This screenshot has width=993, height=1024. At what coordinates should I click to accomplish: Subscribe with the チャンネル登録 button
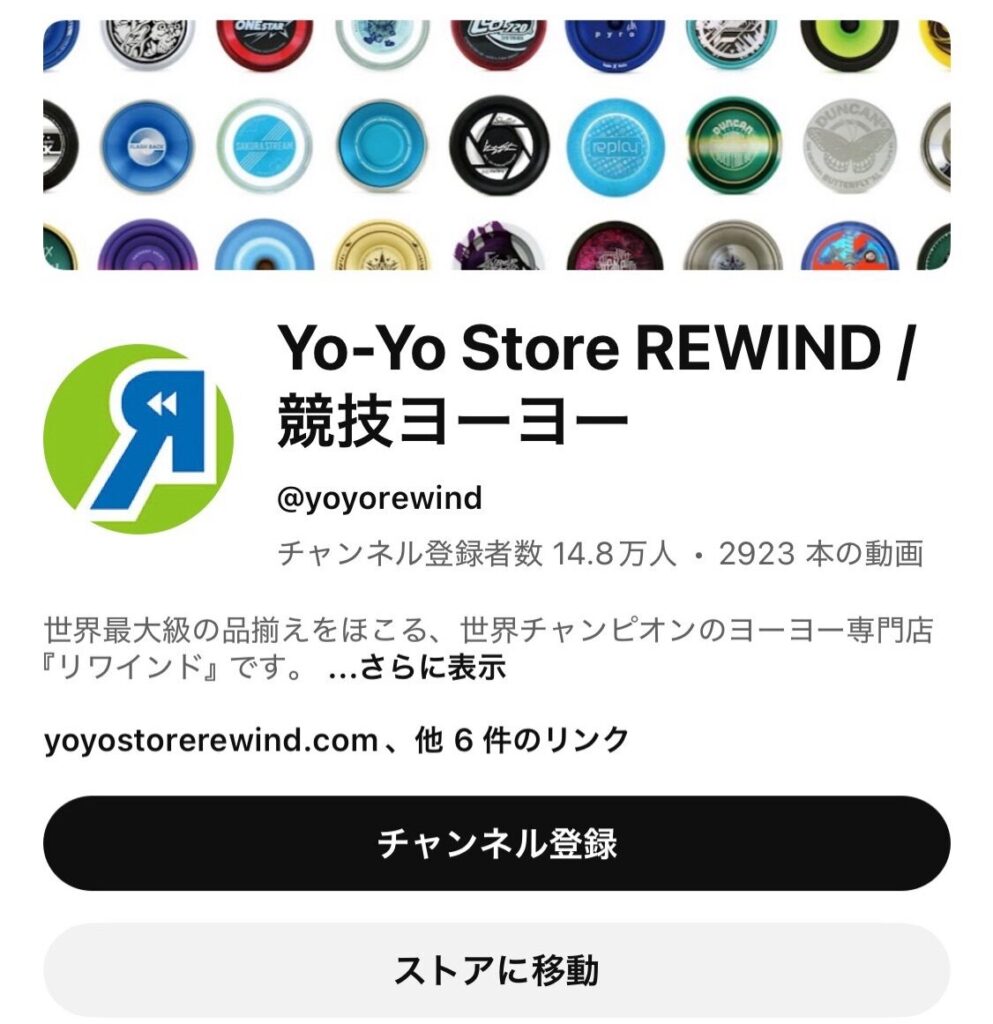point(496,843)
